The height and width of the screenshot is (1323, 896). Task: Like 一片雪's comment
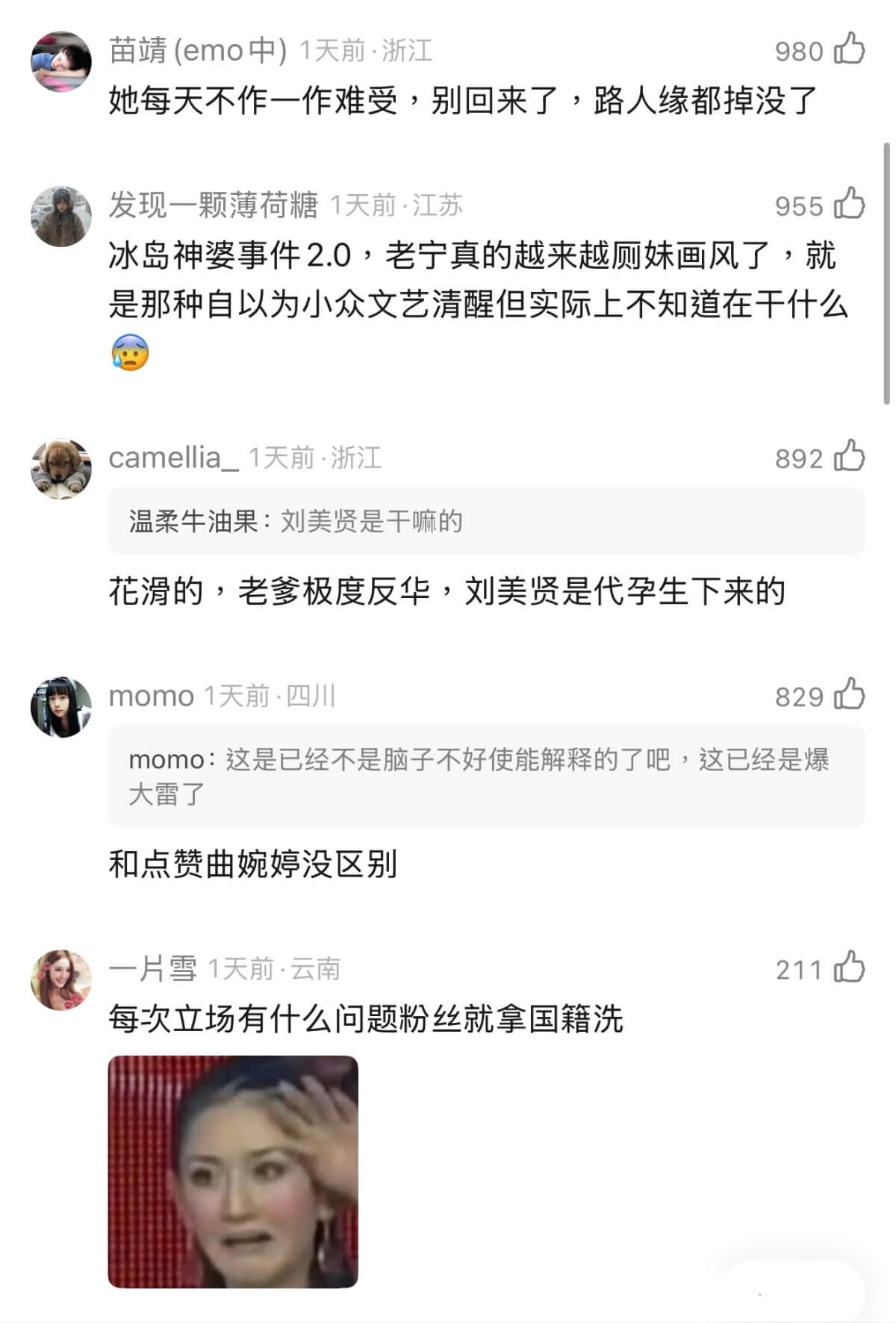tap(849, 968)
